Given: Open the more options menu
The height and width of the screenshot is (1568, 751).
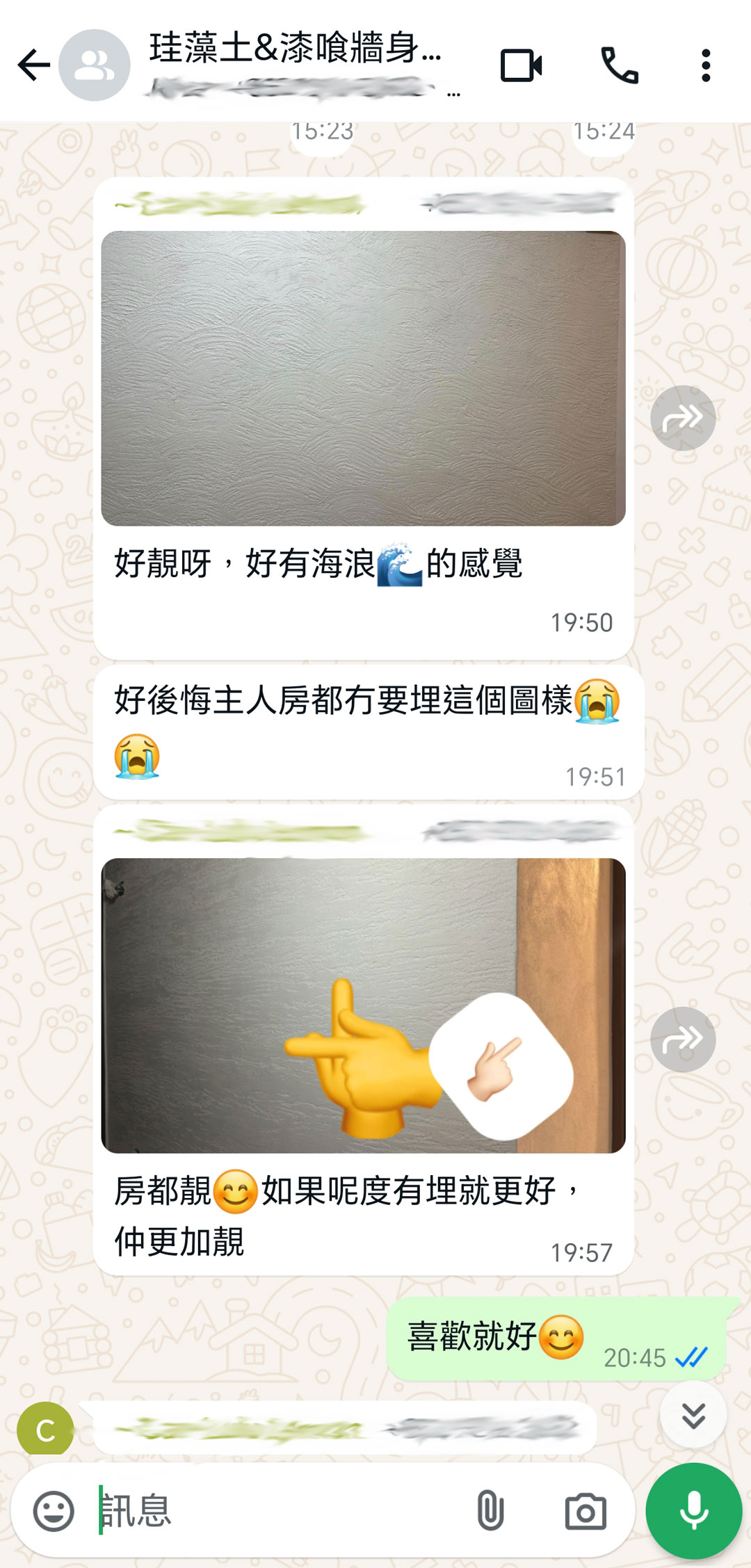Looking at the screenshot, I should (706, 65).
